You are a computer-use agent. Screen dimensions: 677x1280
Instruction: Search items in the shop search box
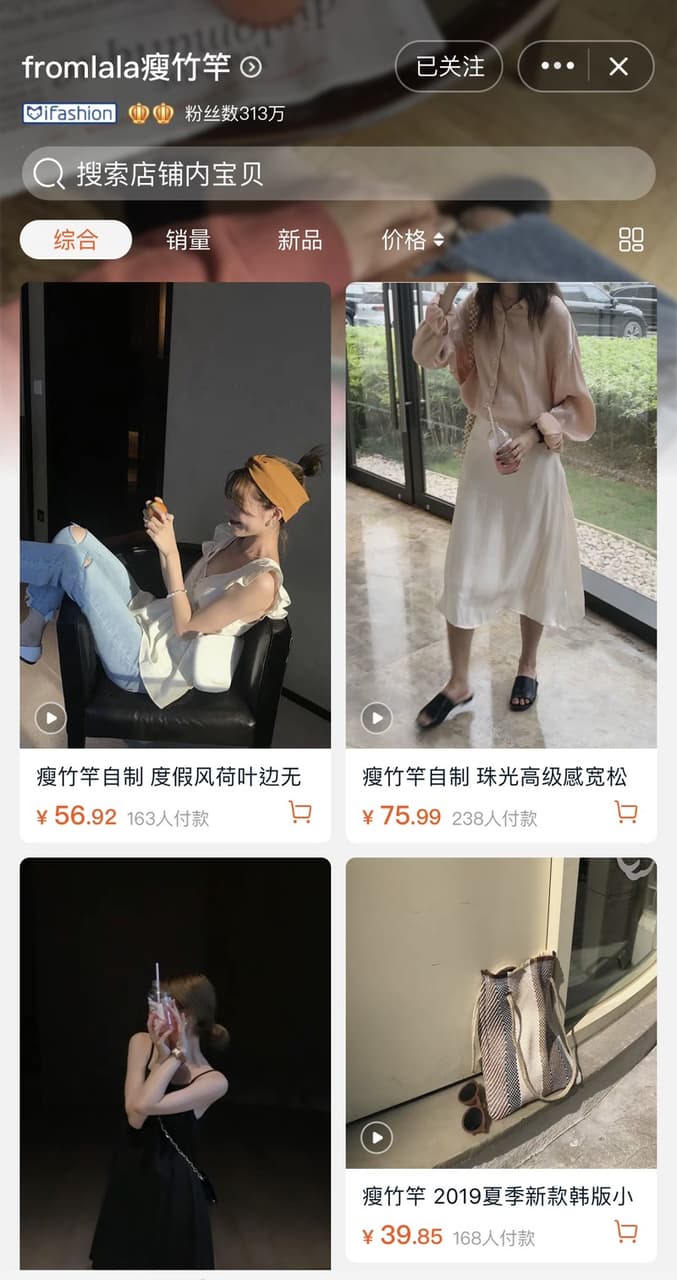[338, 174]
